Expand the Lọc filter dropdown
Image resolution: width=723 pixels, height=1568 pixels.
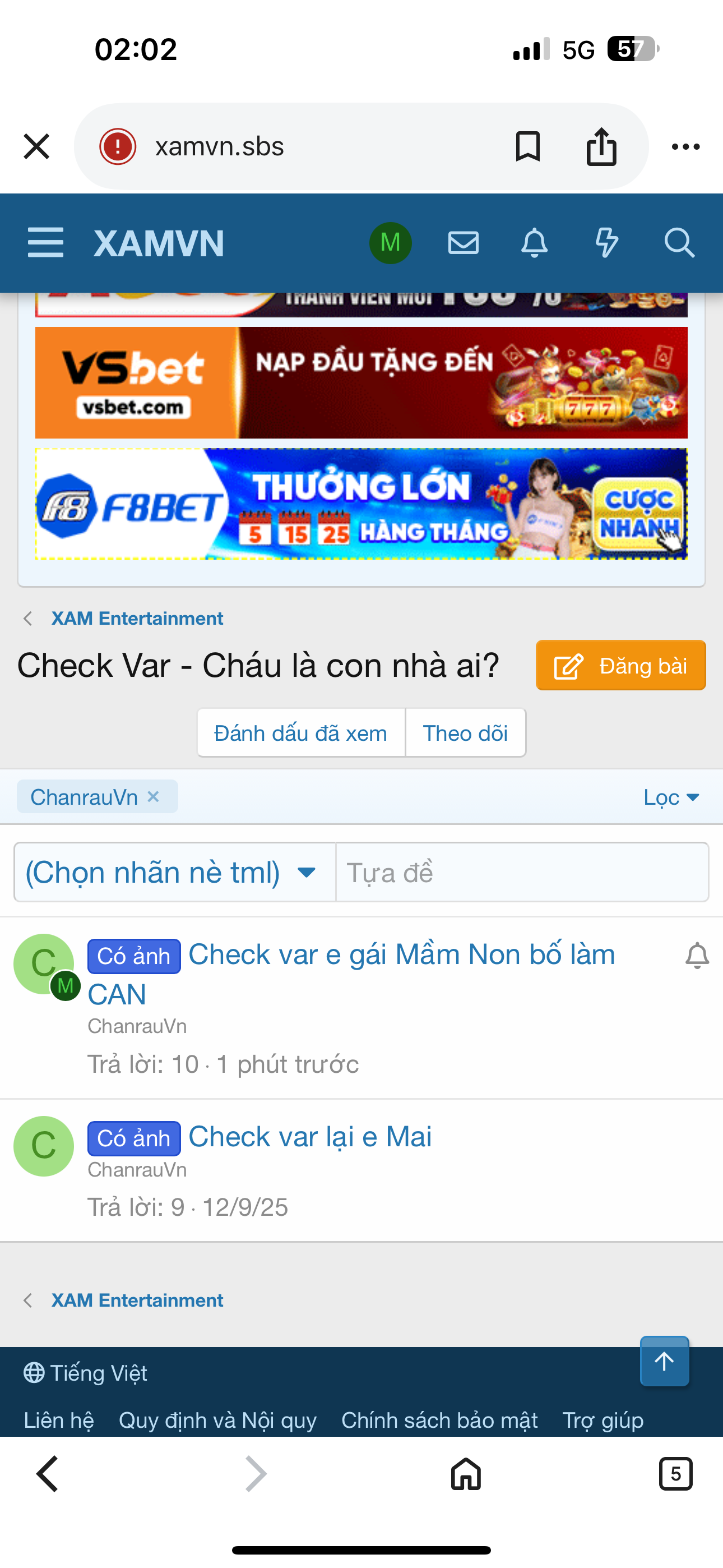click(671, 797)
